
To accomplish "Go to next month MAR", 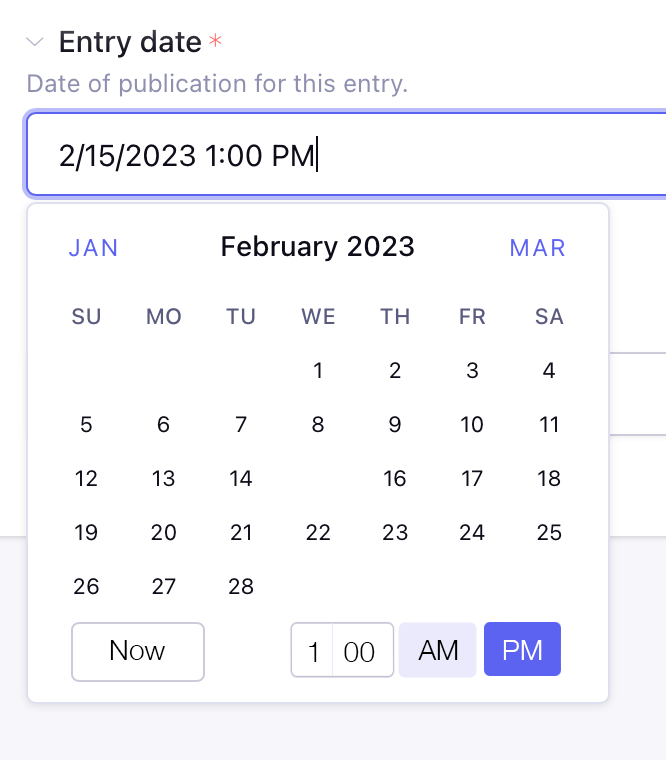I will [x=538, y=248].
